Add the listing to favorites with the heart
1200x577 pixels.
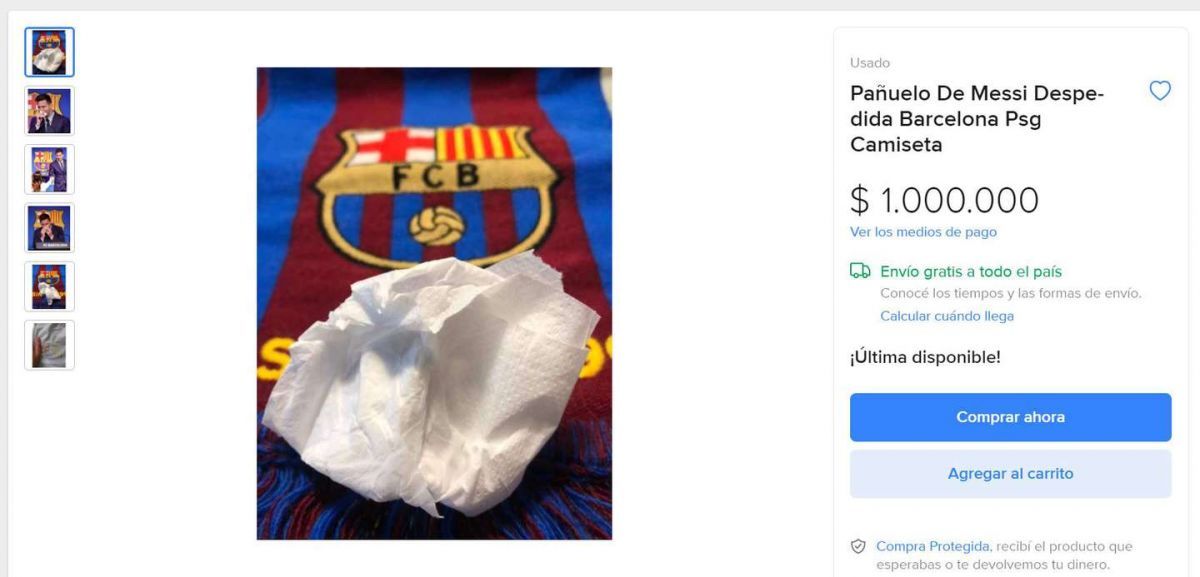[x=1160, y=92]
